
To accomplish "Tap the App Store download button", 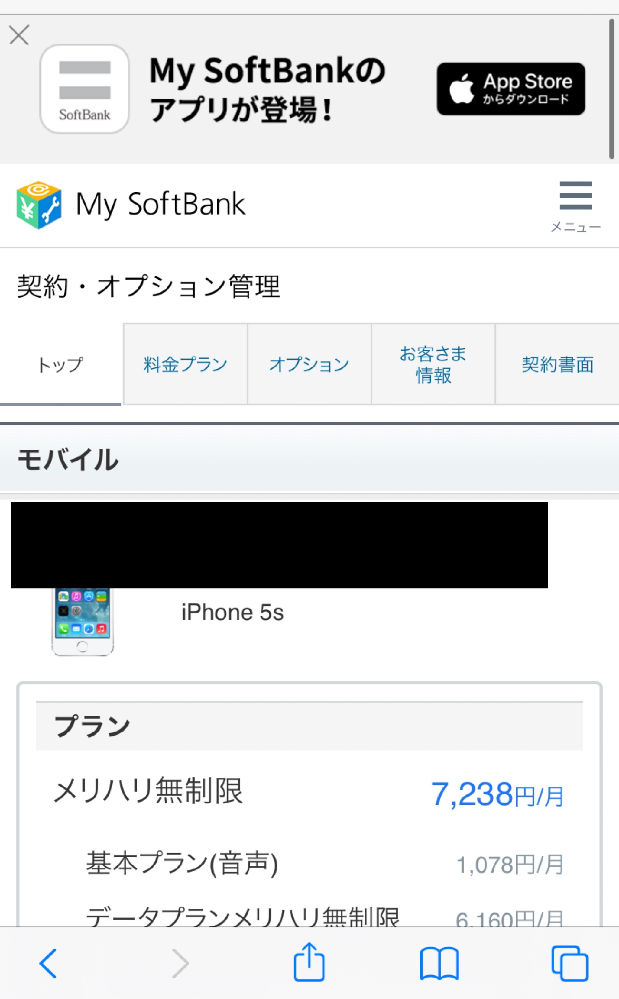I will point(510,89).
